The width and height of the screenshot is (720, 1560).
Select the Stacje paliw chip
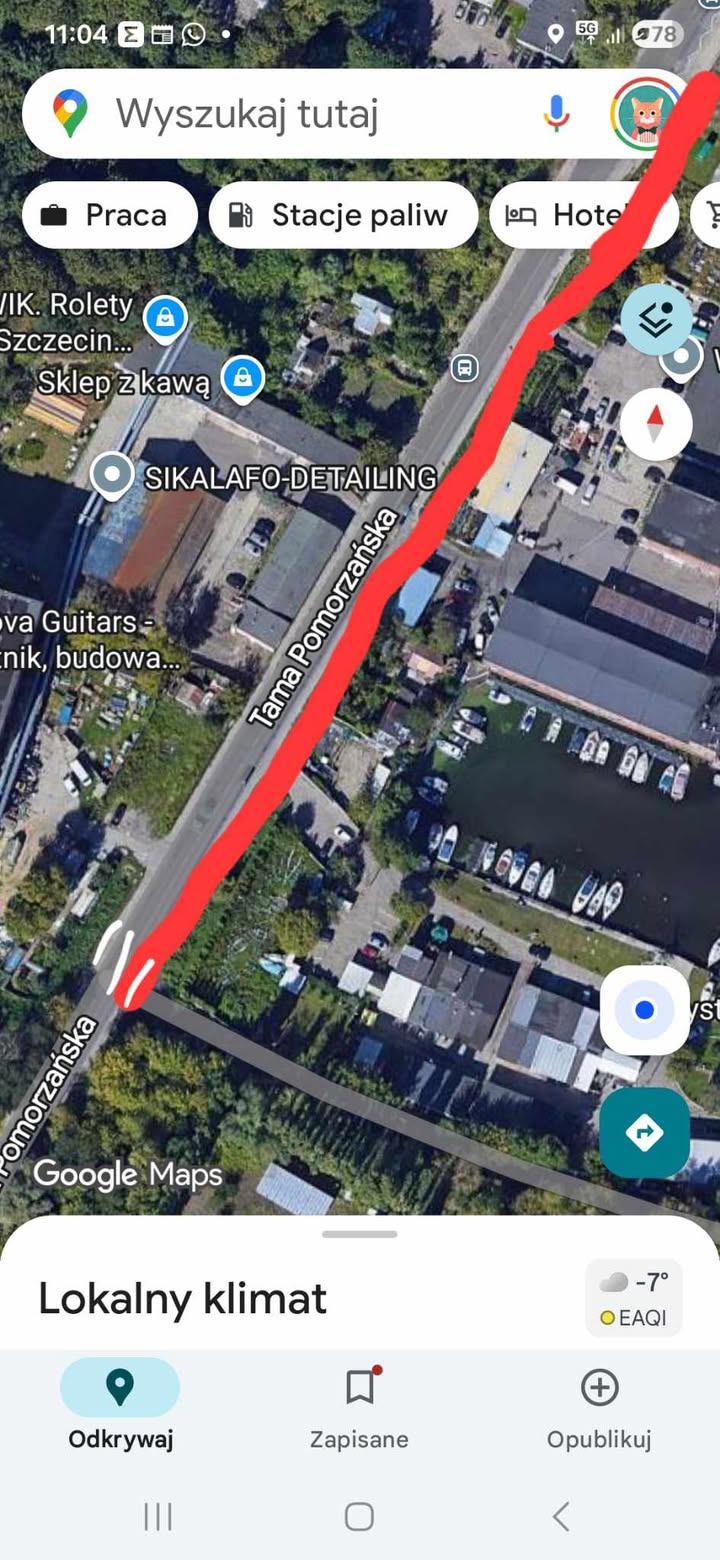(343, 215)
